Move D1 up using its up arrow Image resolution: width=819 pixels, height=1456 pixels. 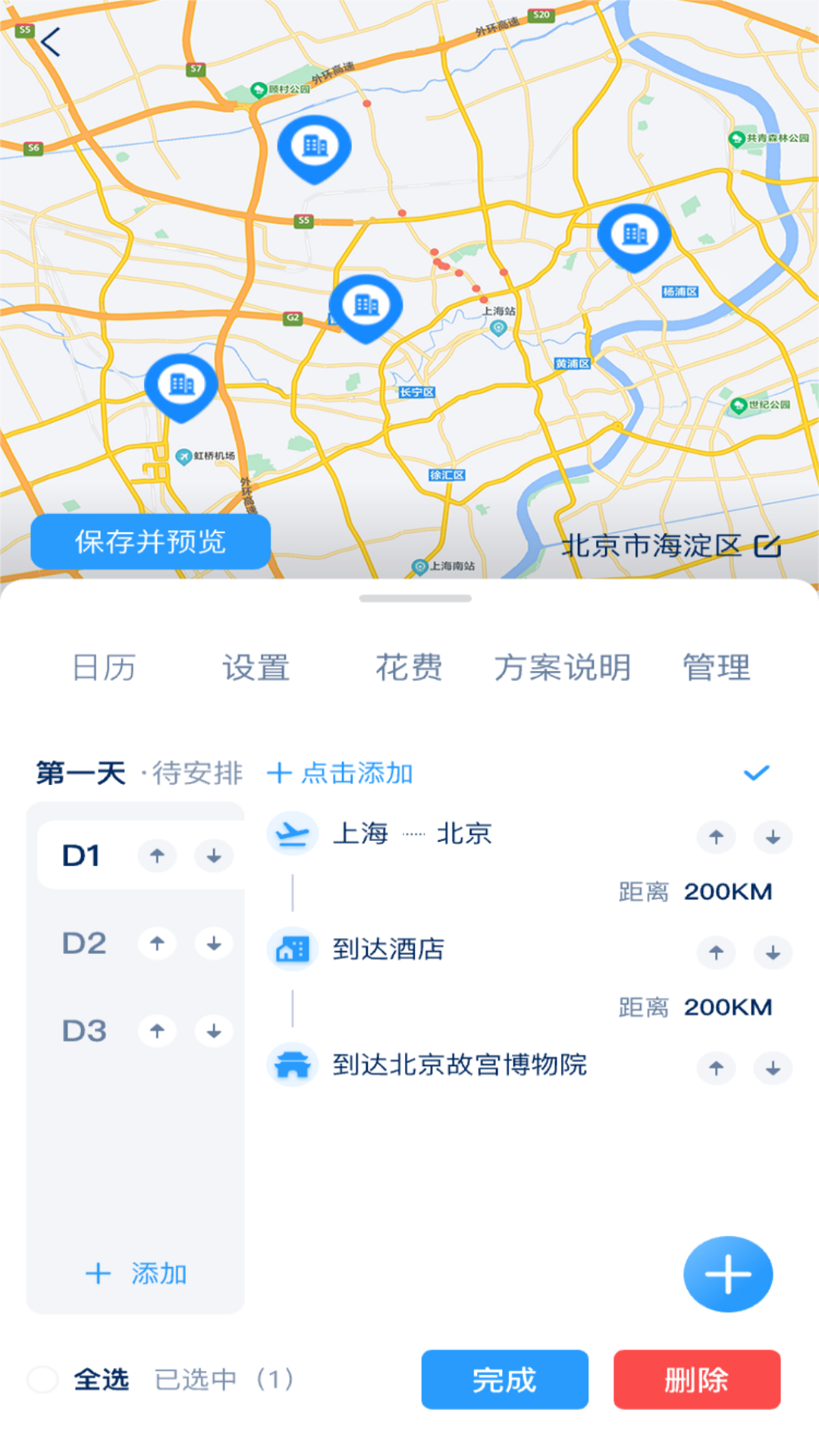157,855
